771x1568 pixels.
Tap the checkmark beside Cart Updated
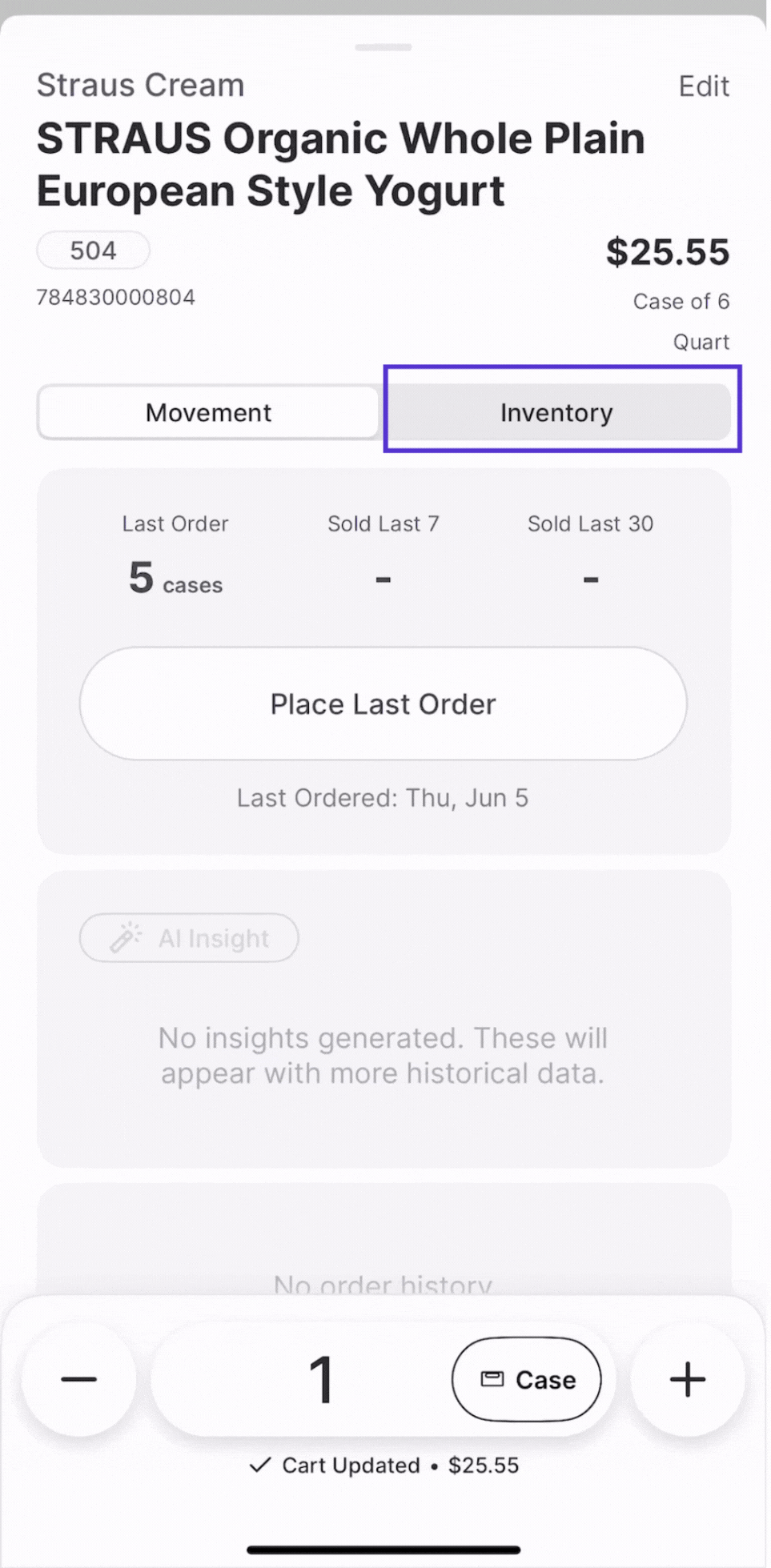[260, 1466]
